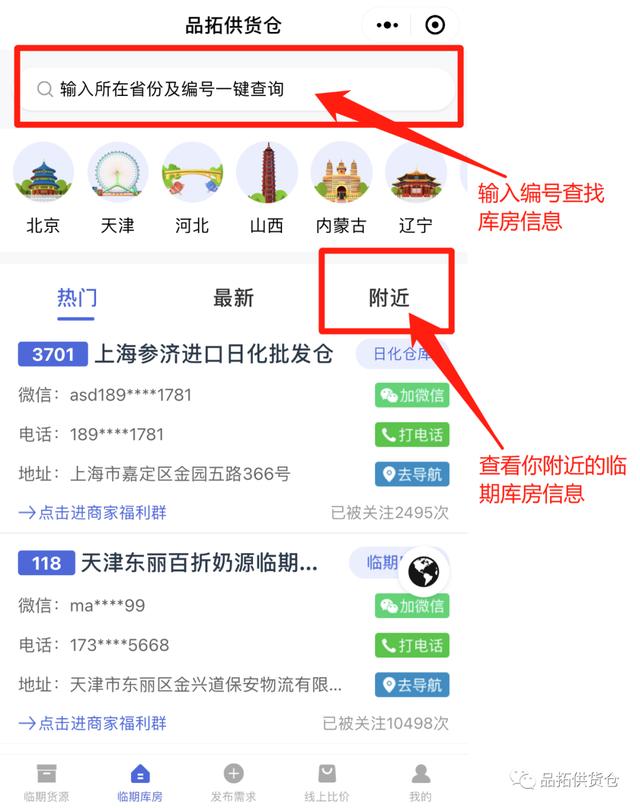Switch to the 最新 tab
640x808 pixels.
(233, 298)
